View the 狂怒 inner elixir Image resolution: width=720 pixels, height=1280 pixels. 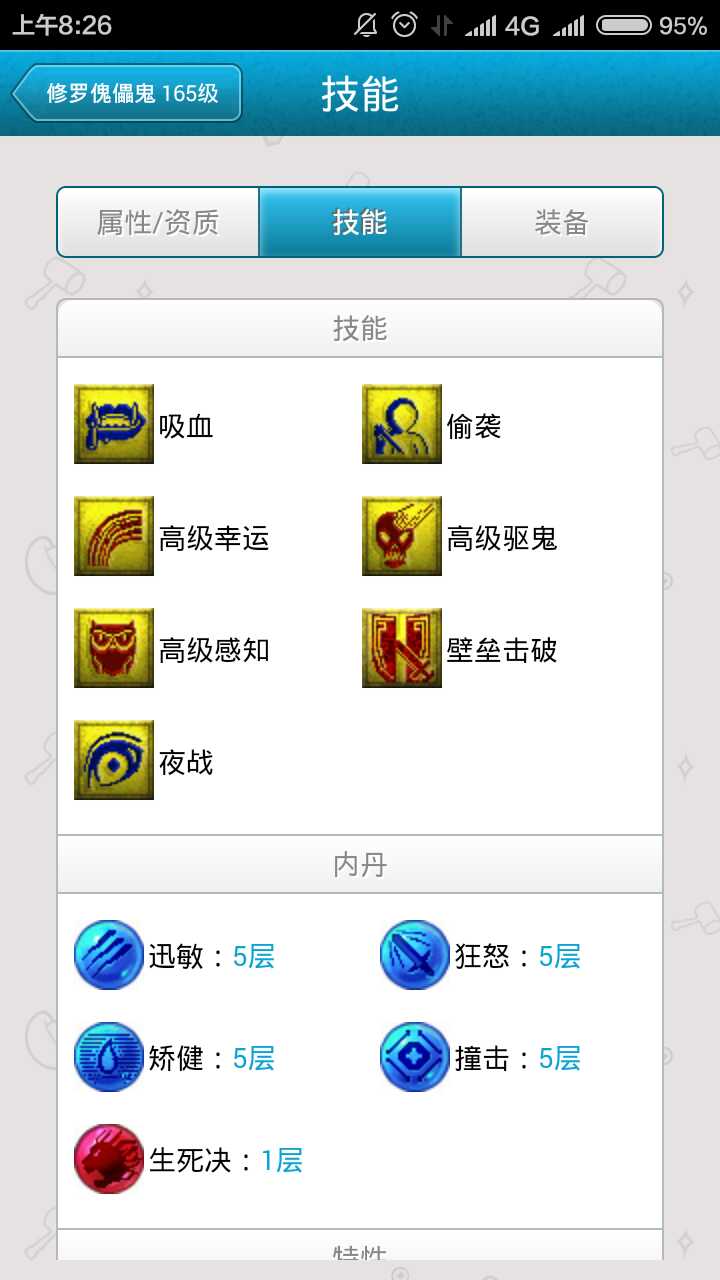click(415, 956)
